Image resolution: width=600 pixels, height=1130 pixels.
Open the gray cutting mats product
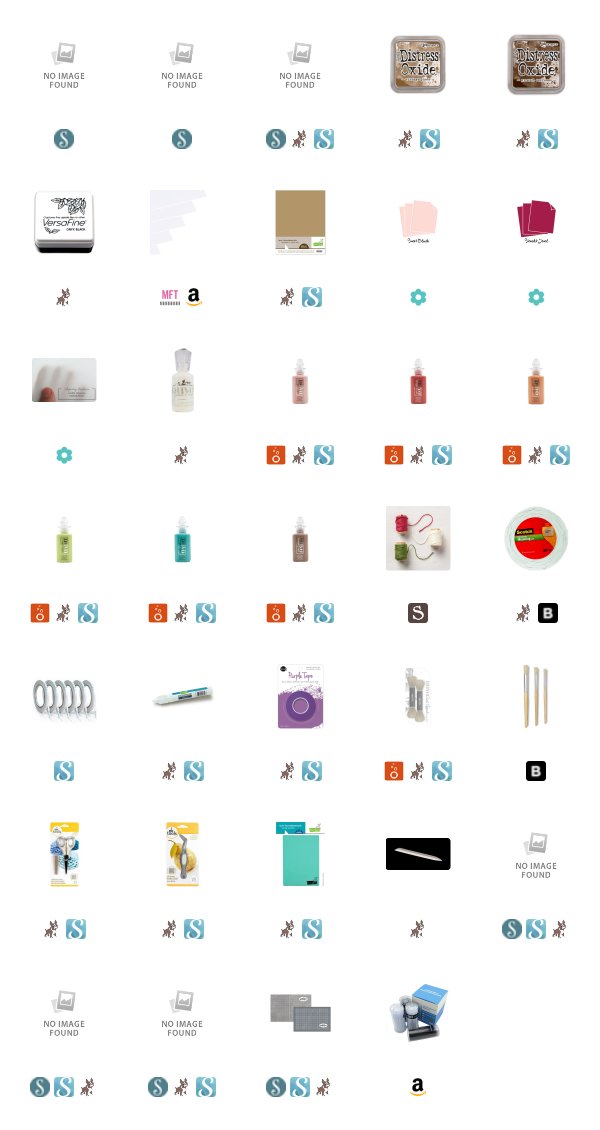coord(300,1013)
